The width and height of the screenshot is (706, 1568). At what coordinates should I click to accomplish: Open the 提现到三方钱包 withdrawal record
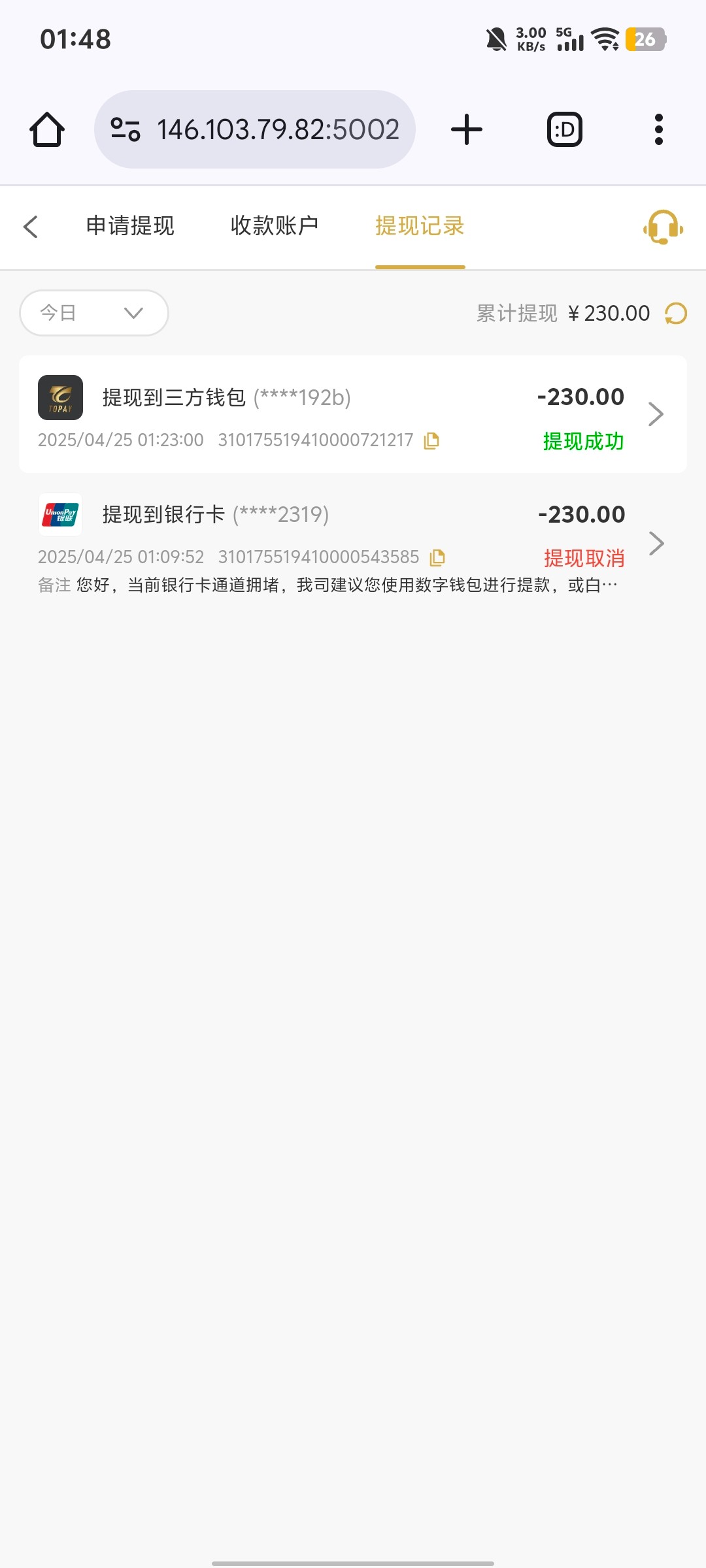353,414
